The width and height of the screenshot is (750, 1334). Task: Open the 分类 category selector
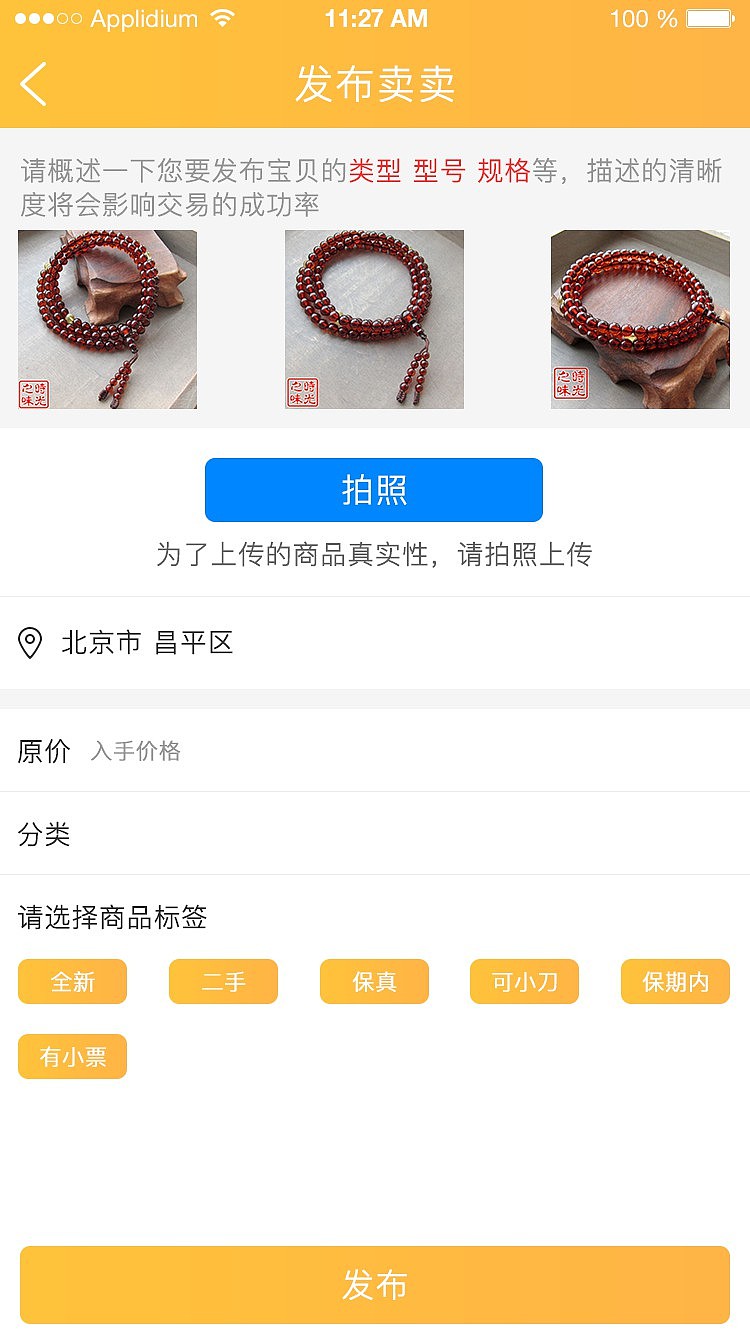pos(375,834)
